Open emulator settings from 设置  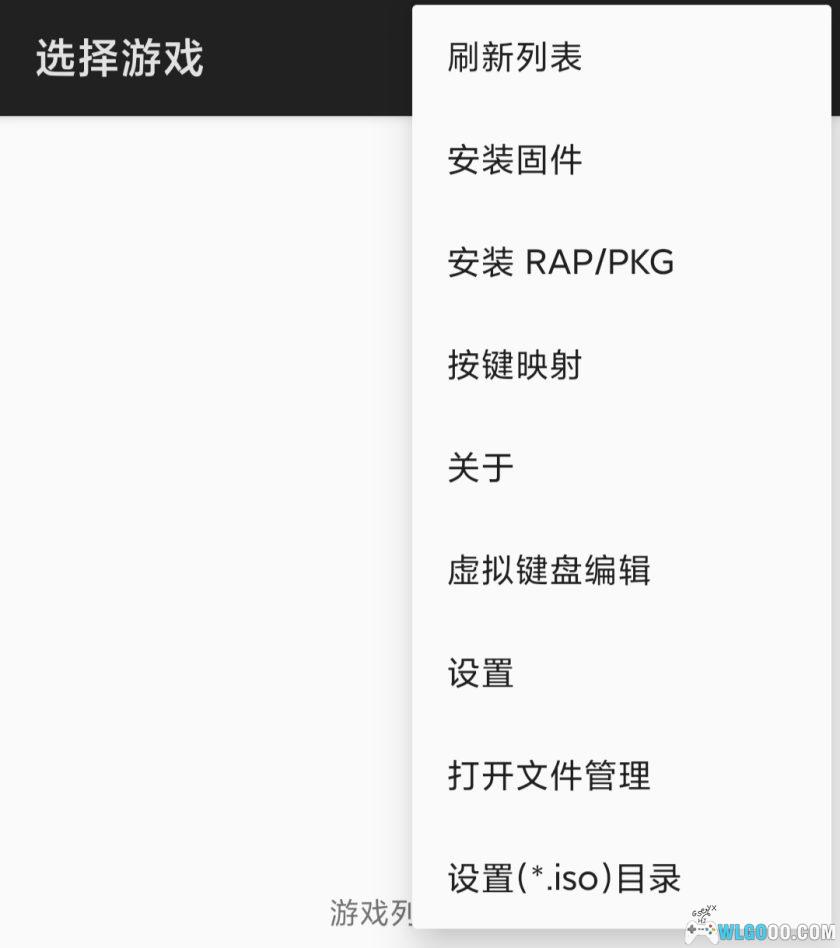click(x=482, y=672)
